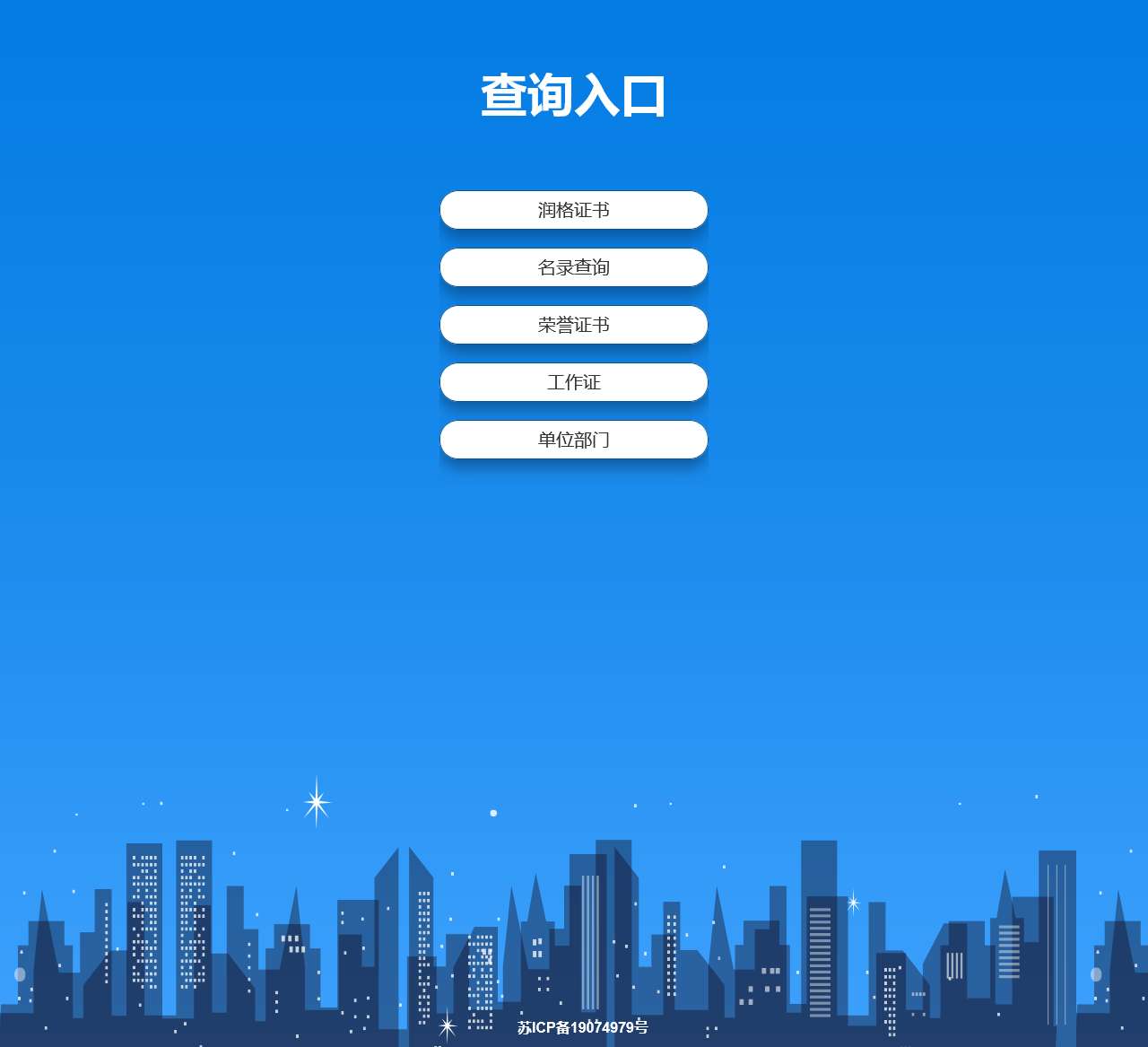Choose the 单位部门 option

(x=574, y=440)
